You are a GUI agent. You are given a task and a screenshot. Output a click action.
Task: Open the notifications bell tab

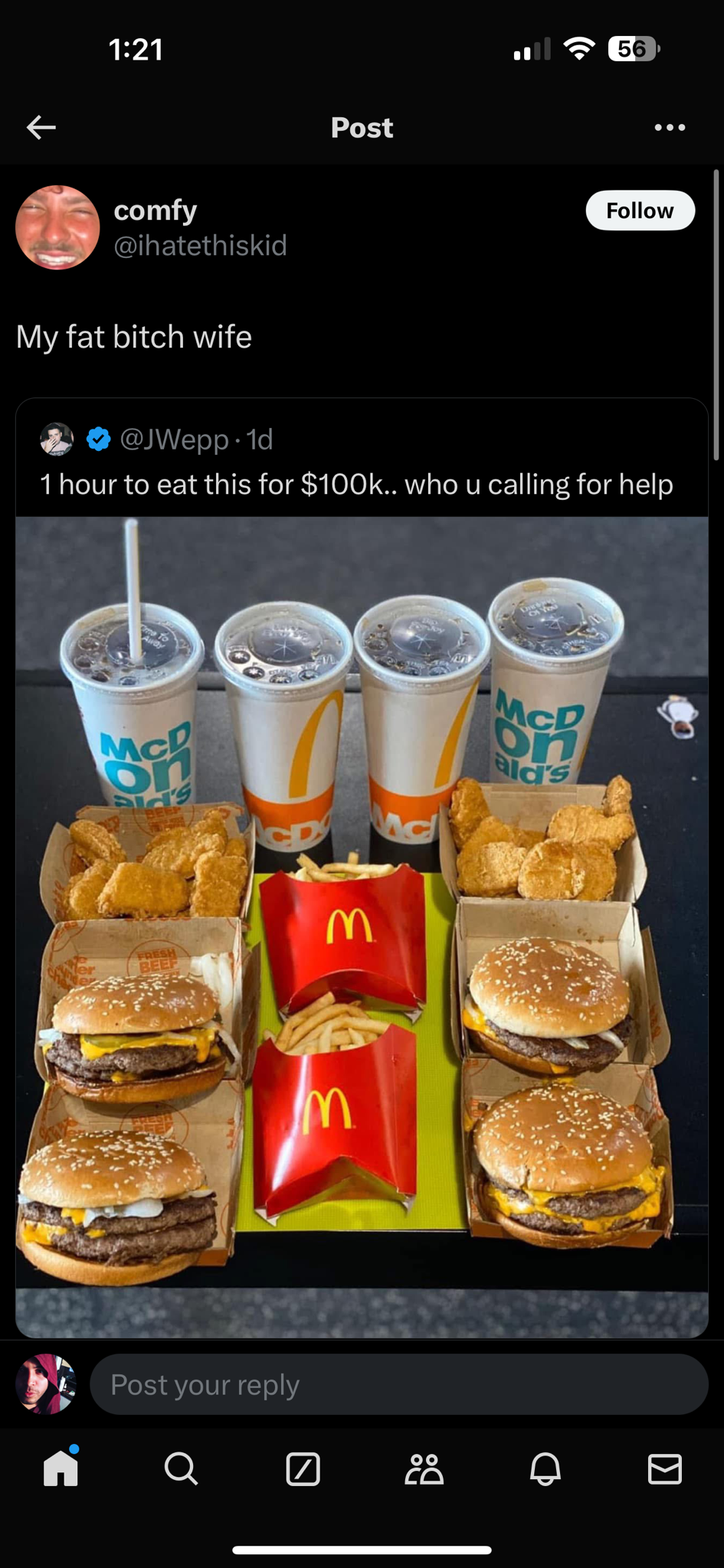[x=545, y=1468]
